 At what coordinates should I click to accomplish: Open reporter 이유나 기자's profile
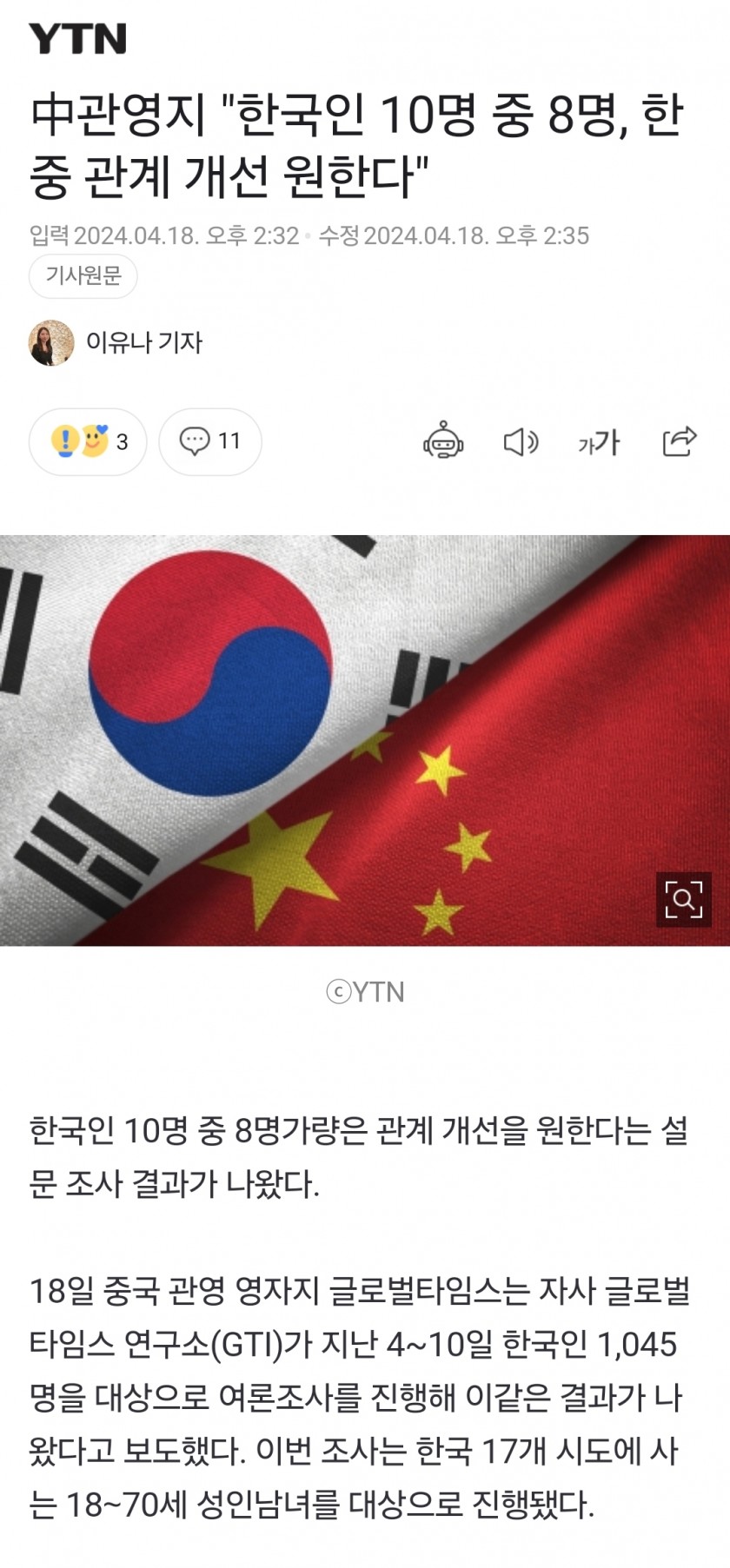(143, 342)
